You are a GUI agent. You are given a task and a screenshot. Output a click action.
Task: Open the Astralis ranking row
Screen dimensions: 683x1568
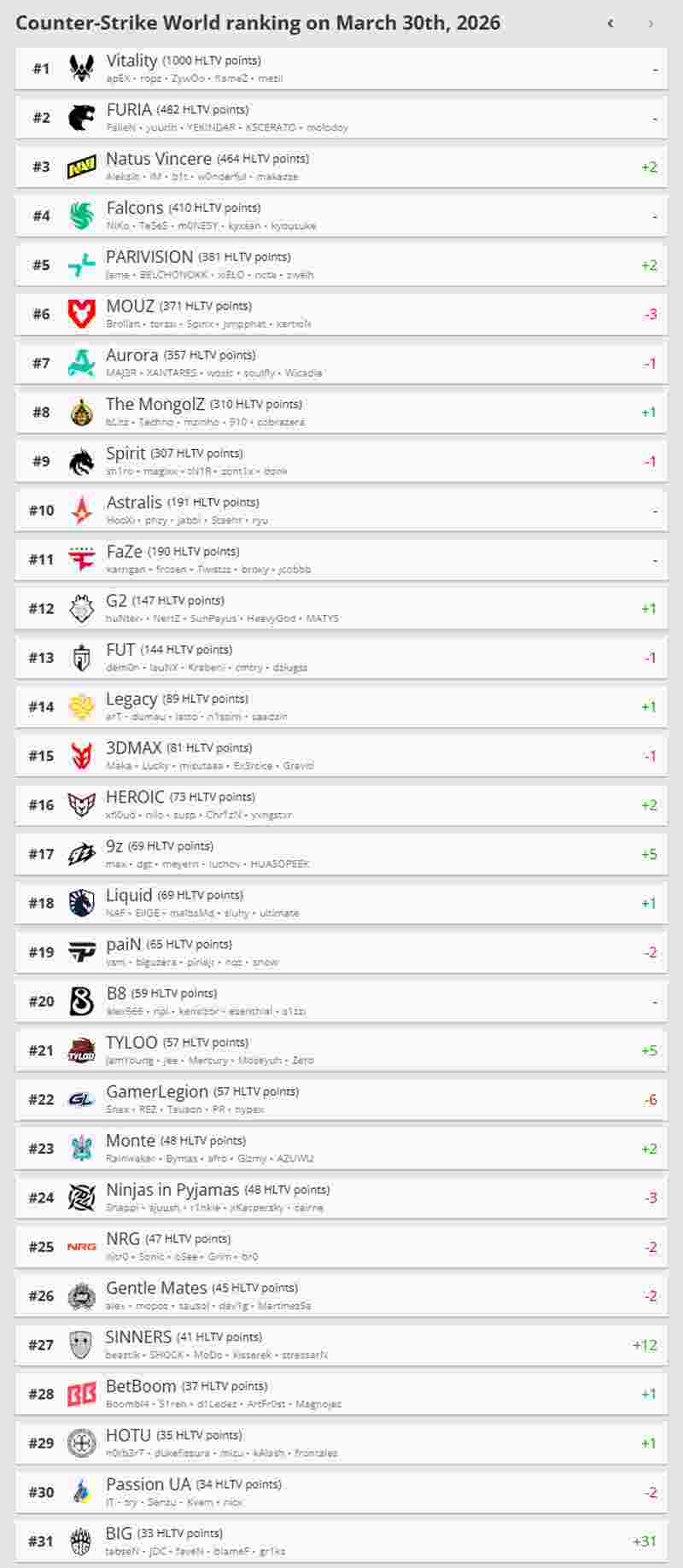click(x=341, y=511)
